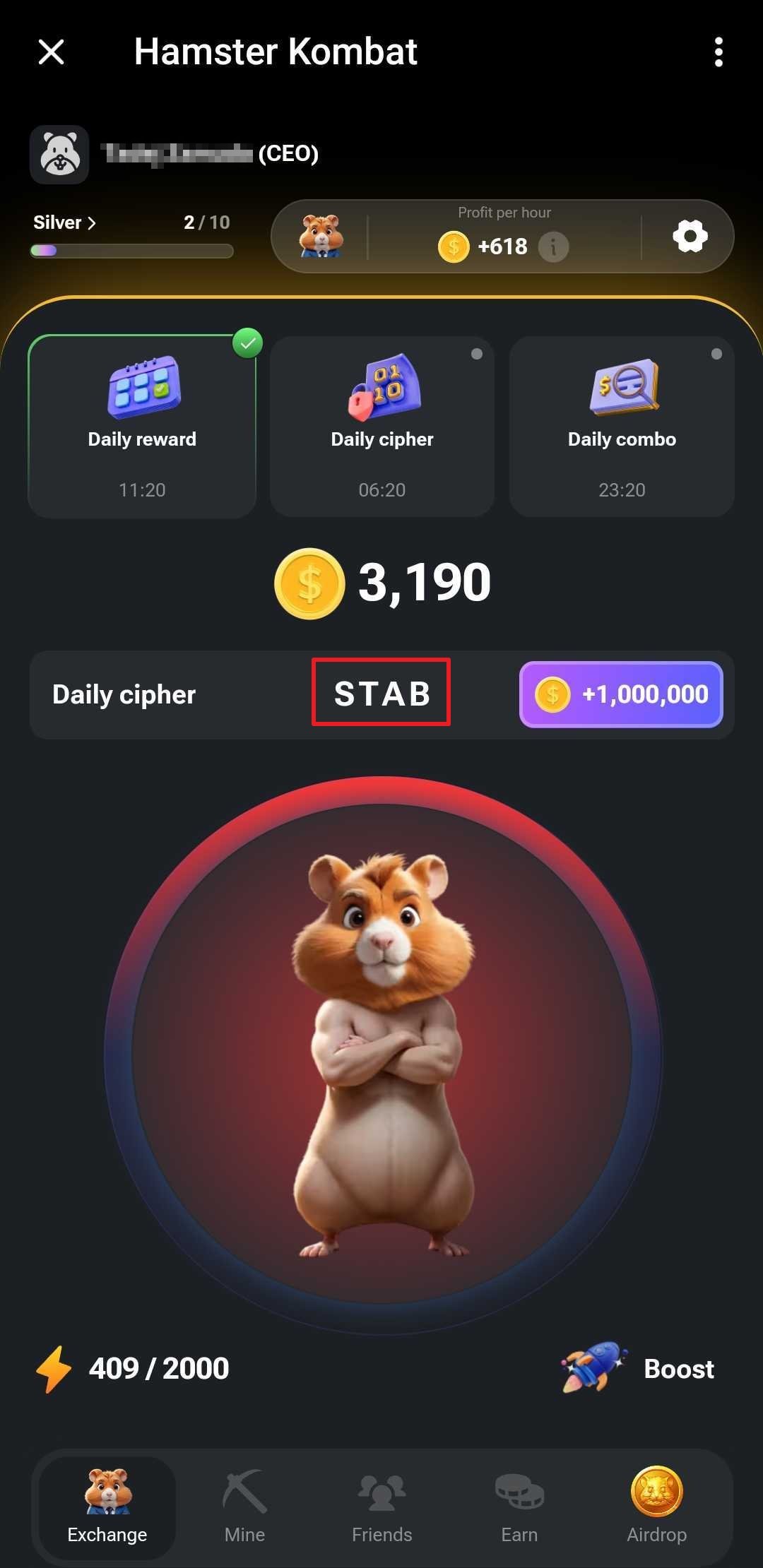763x1568 pixels.
Task: Open settings via the gear icon
Action: click(x=690, y=236)
